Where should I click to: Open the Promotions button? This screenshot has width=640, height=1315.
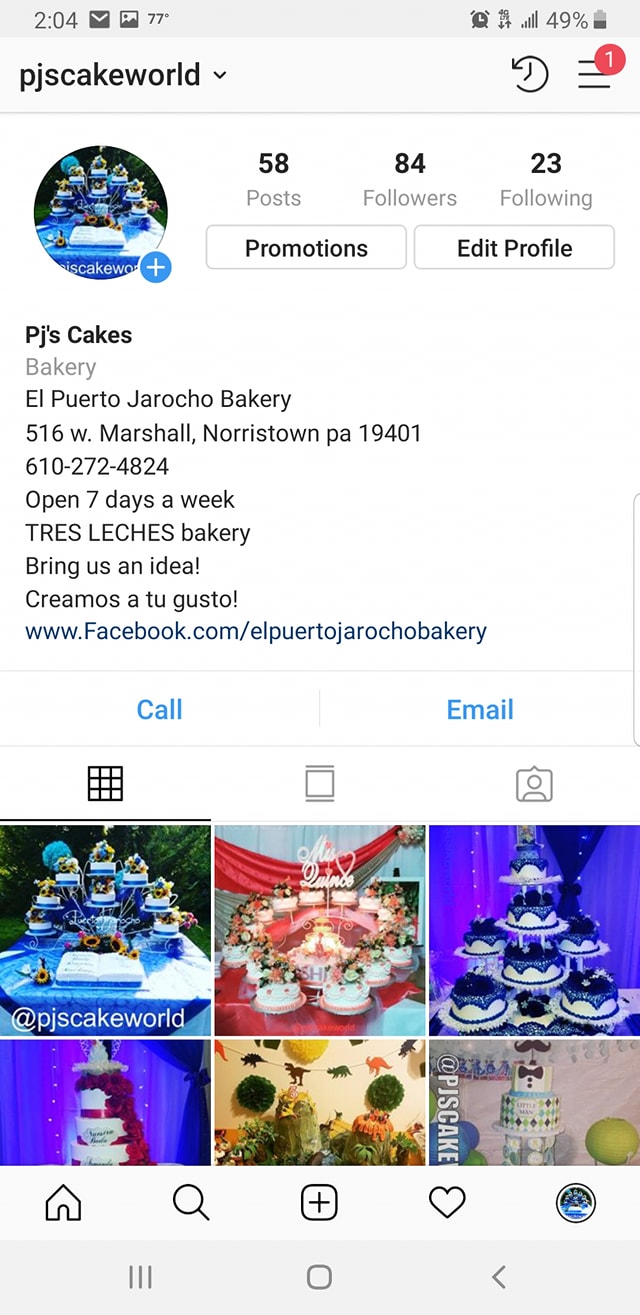click(306, 248)
